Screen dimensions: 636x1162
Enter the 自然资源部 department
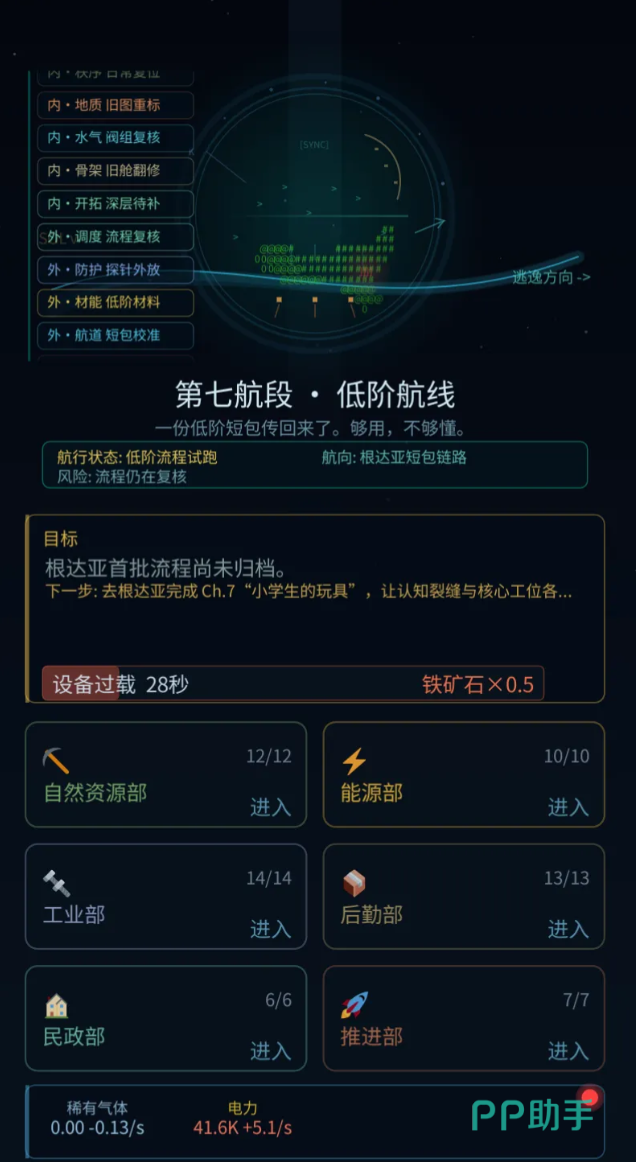[x=271, y=807]
